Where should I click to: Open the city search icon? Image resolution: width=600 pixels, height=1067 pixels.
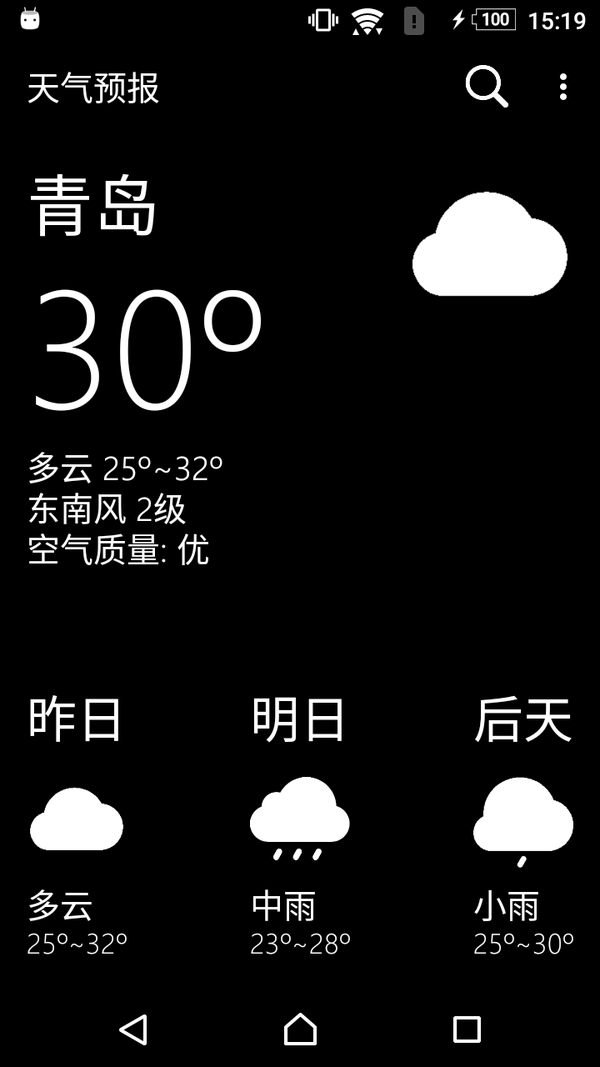pyautogui.click(x=486, y=88)
